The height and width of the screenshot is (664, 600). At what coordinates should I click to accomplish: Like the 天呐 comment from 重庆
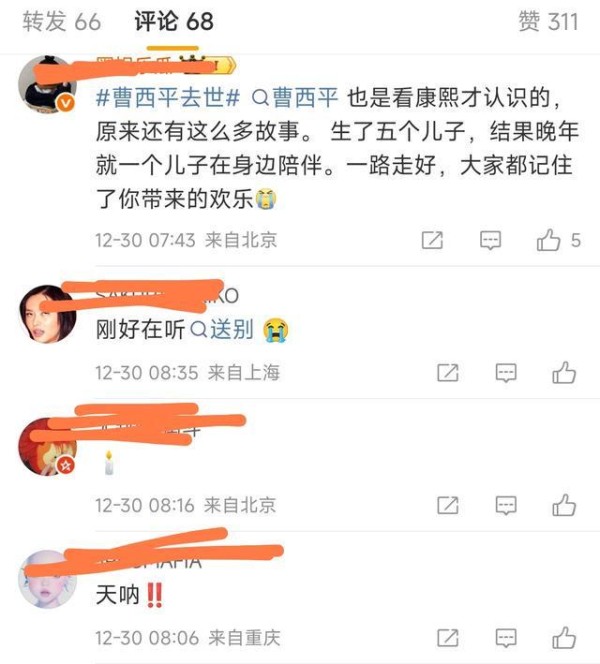coord(564,637)
